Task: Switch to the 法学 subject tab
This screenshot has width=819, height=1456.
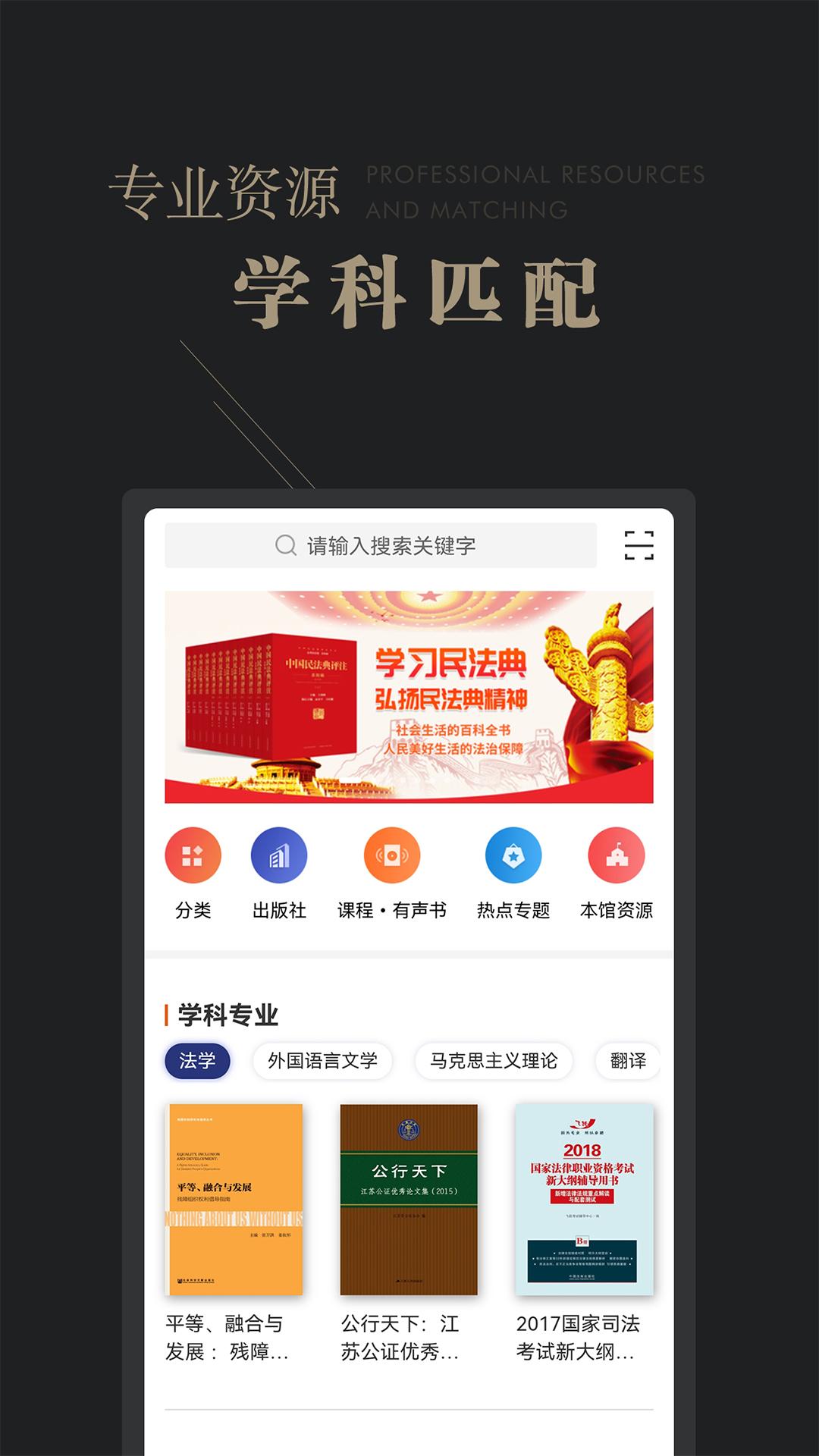Action: click(196, 1062)
